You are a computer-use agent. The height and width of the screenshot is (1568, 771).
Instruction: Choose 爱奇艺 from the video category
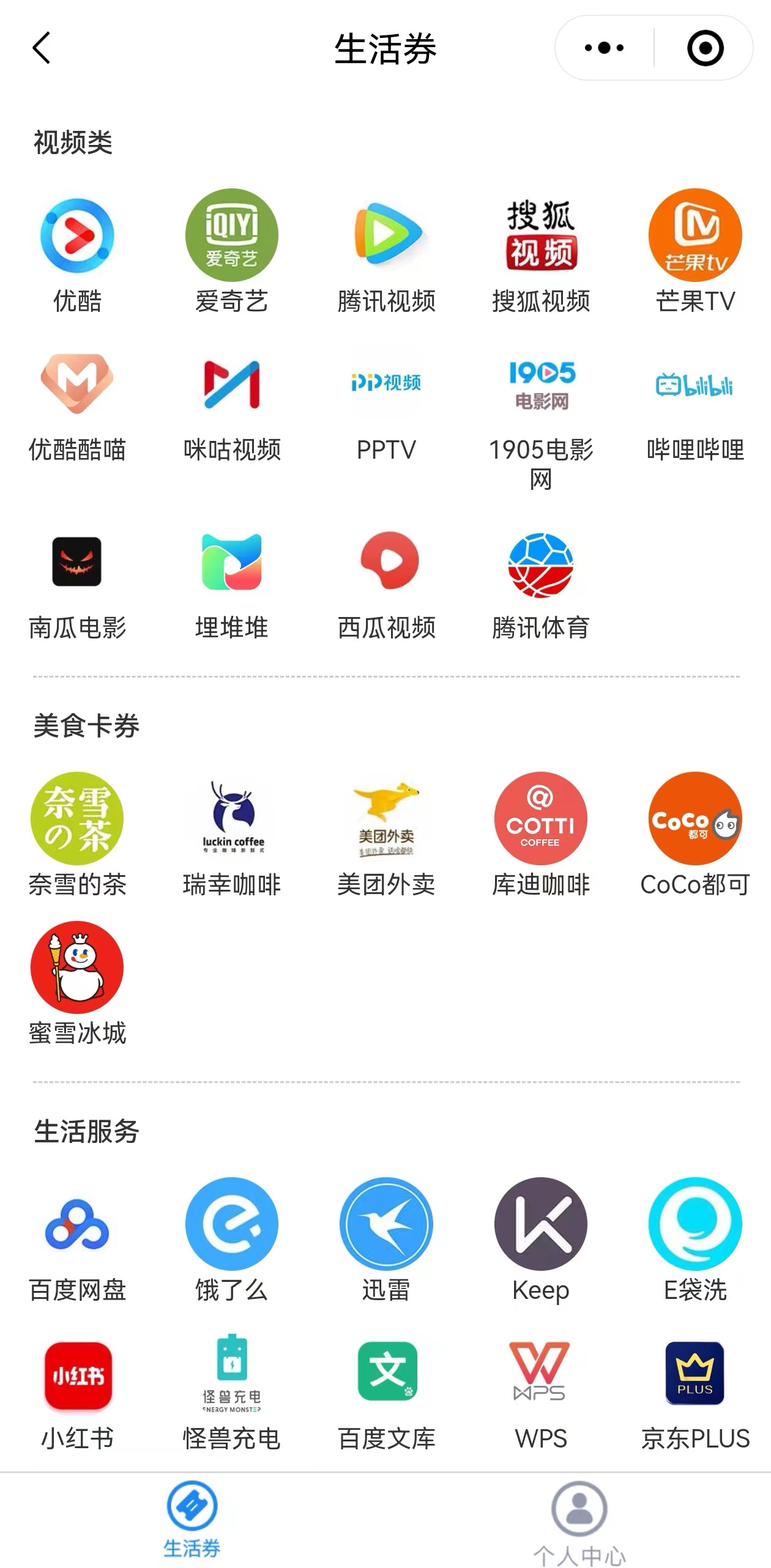231,252
